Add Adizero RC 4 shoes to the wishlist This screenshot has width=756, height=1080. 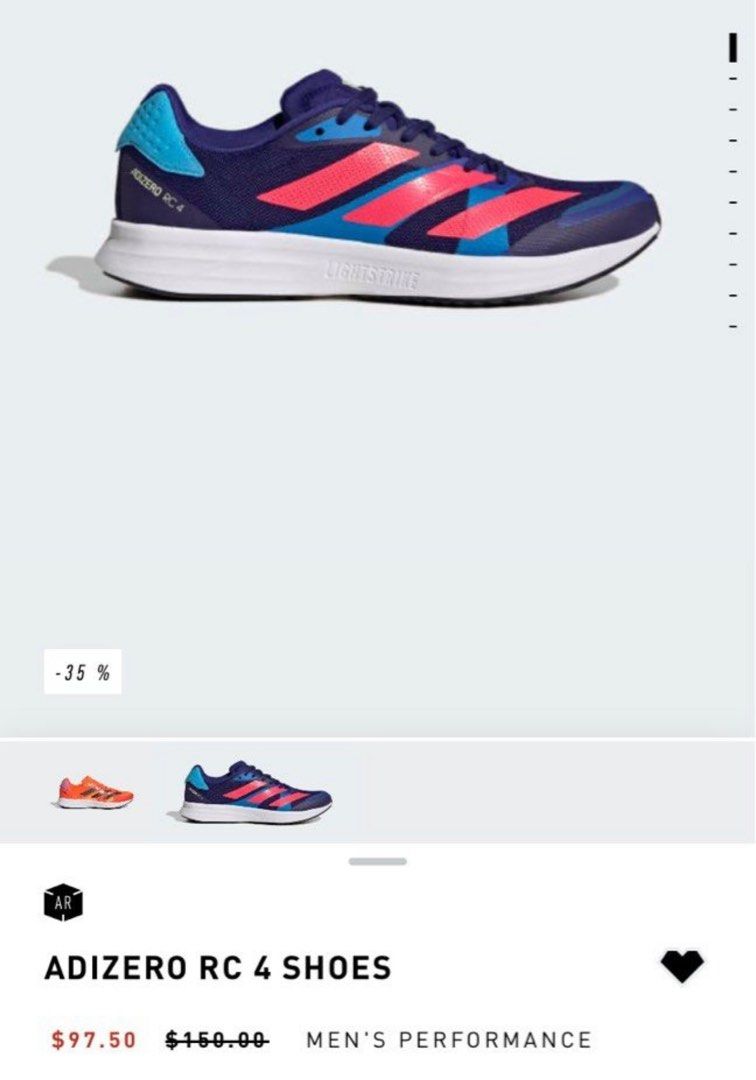coord(682,965)
